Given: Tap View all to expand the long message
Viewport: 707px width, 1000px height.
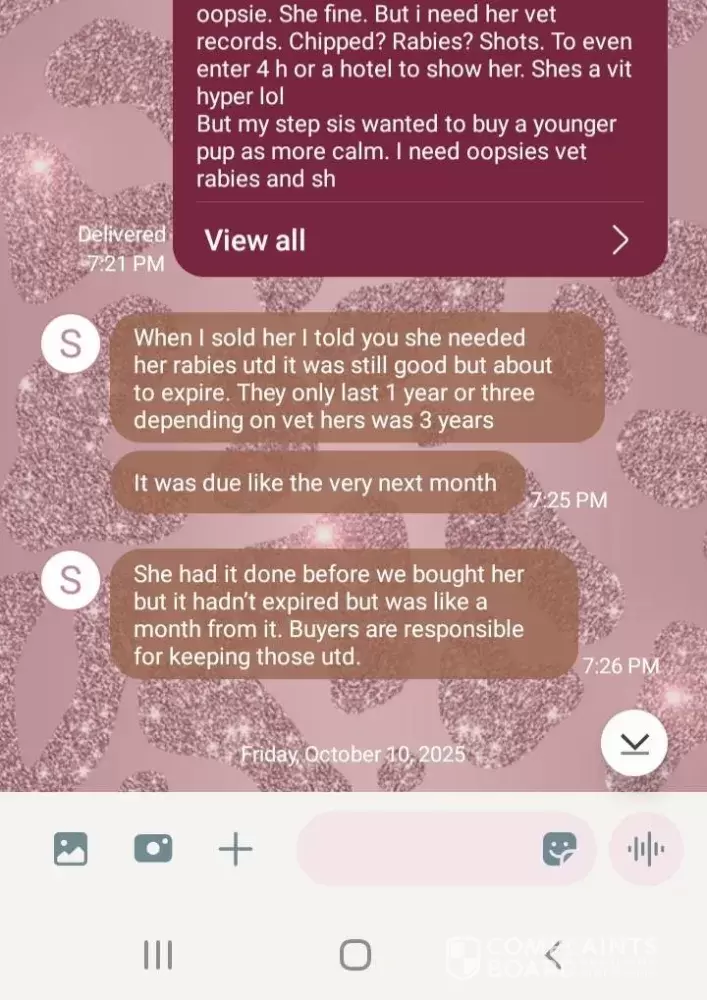Looking at the screenshot, I should (x=418, y=240).
